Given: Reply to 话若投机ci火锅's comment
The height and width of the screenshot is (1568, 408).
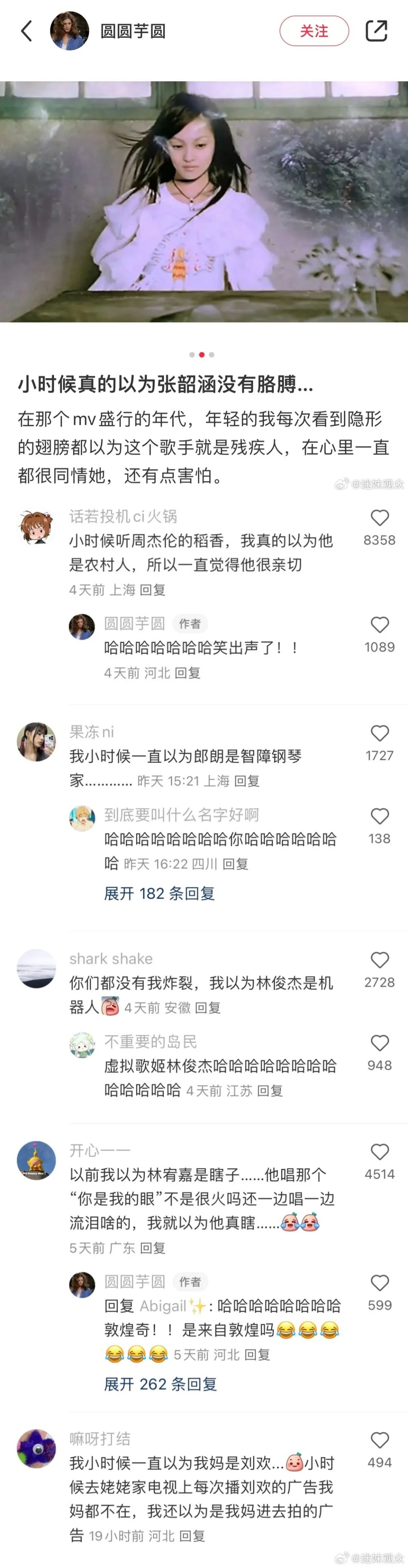Looking at the screenshot, I should click(x=152, y=590).
